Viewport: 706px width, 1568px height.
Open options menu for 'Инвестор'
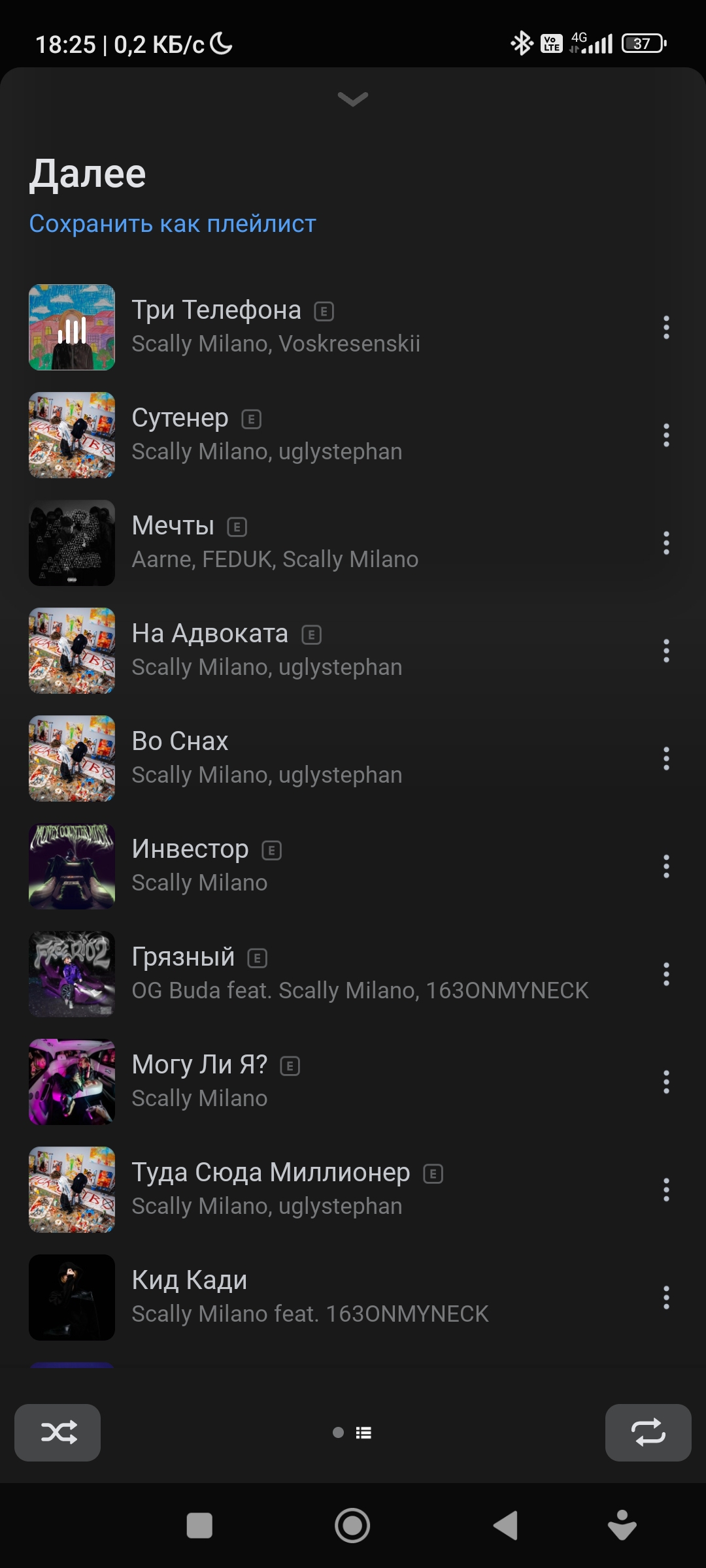666,866
